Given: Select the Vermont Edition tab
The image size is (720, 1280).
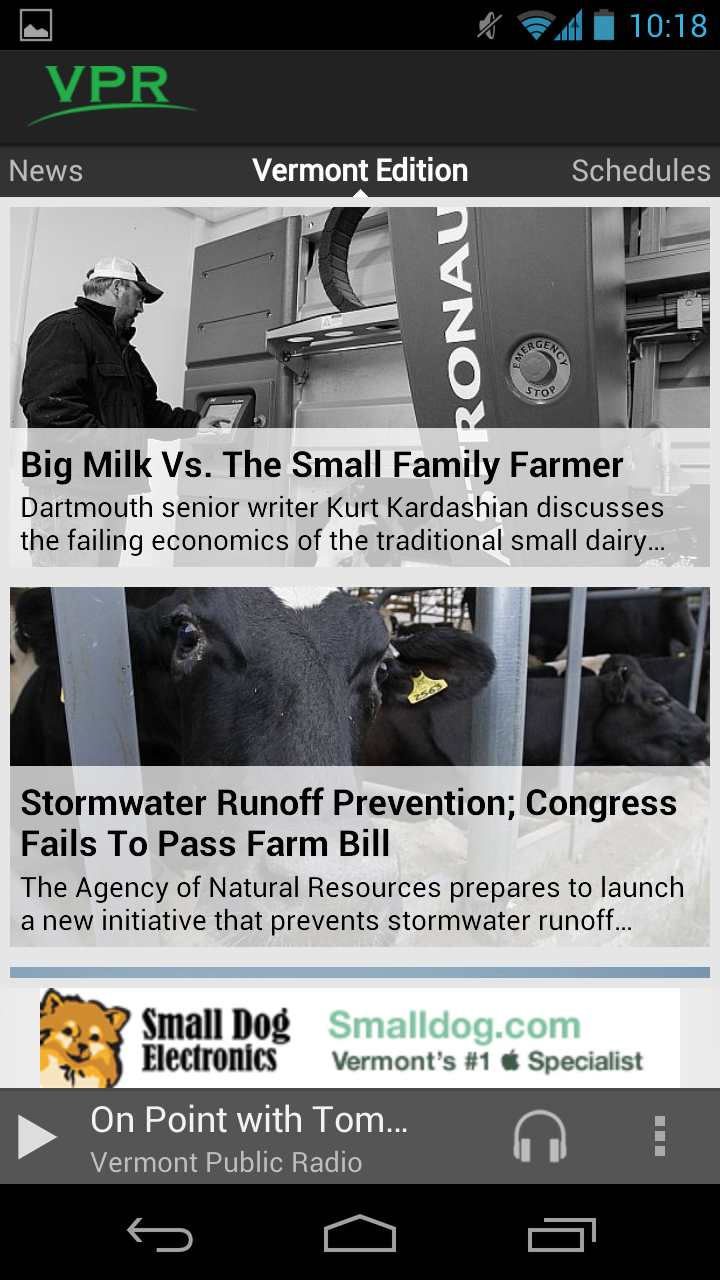Looking at the screenshot, I should tap(360, 171).
